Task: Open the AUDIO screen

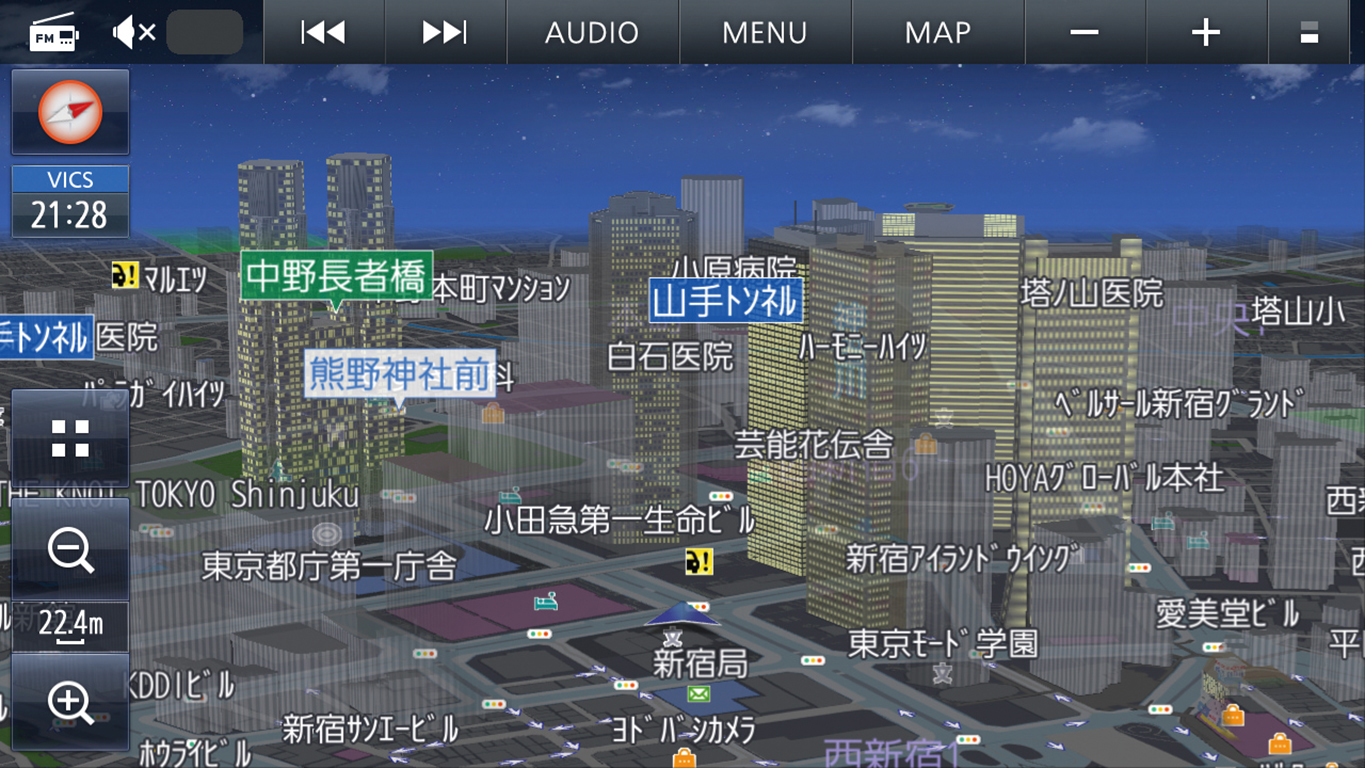Action: (x=592, y=33)
